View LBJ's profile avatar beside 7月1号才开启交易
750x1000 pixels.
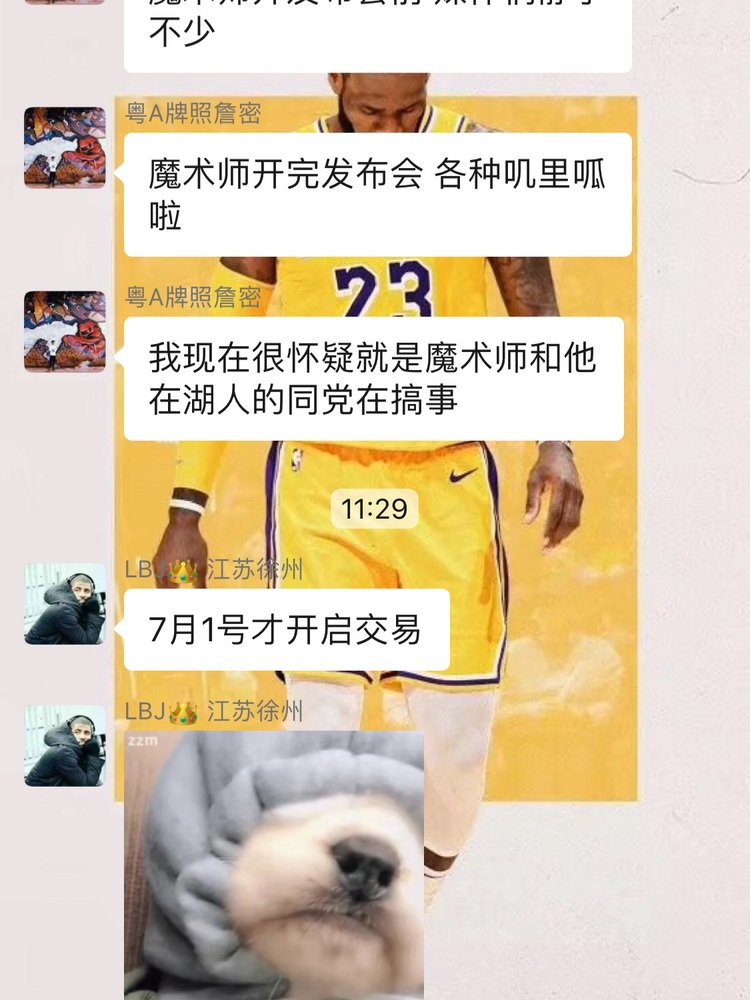click(65, 604)
